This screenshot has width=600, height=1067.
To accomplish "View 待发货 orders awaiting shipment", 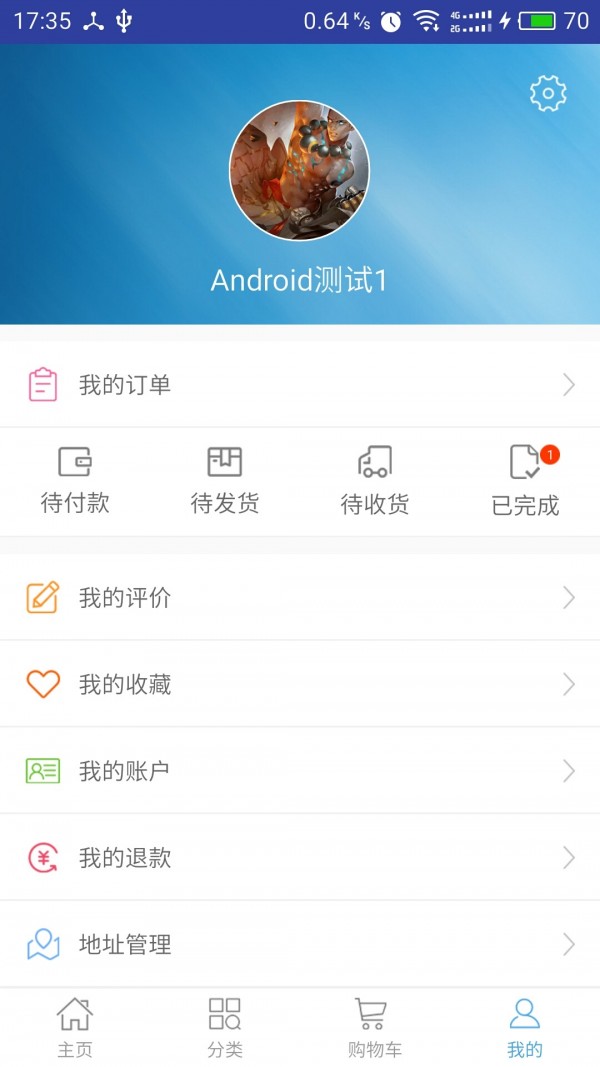I will tap(225, 480).
